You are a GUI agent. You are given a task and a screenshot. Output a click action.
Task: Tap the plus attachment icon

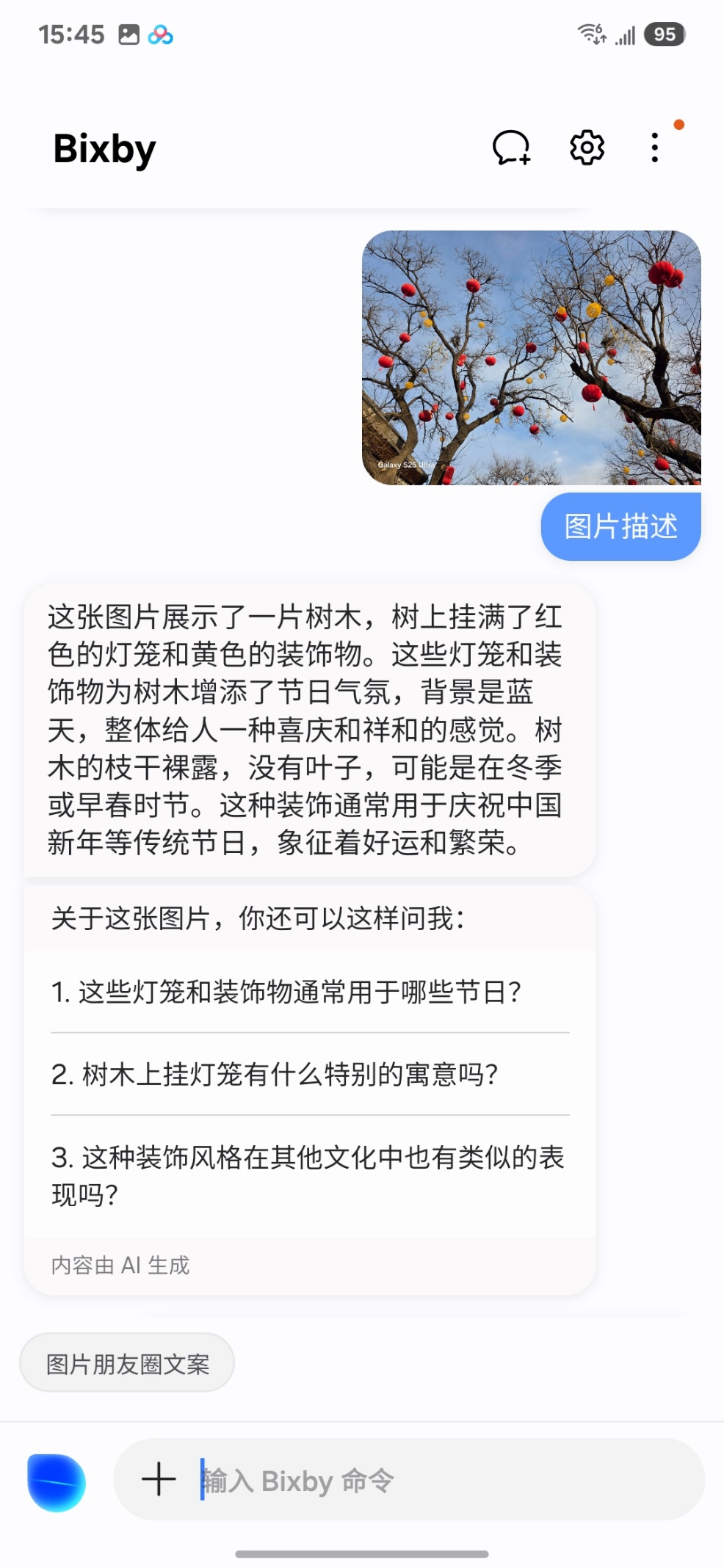(x=159, y=1479)
